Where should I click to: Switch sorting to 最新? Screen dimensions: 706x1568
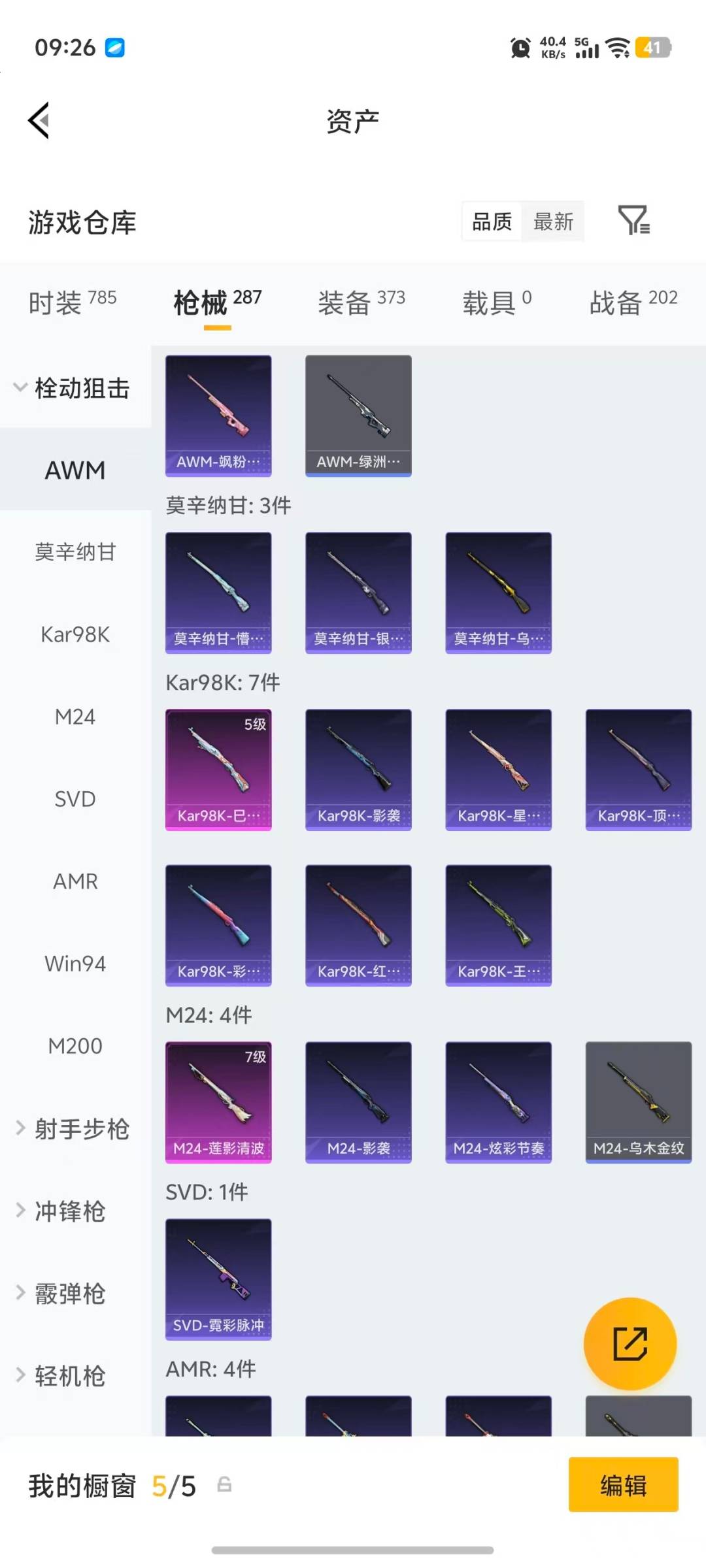(x=553, y=221)
